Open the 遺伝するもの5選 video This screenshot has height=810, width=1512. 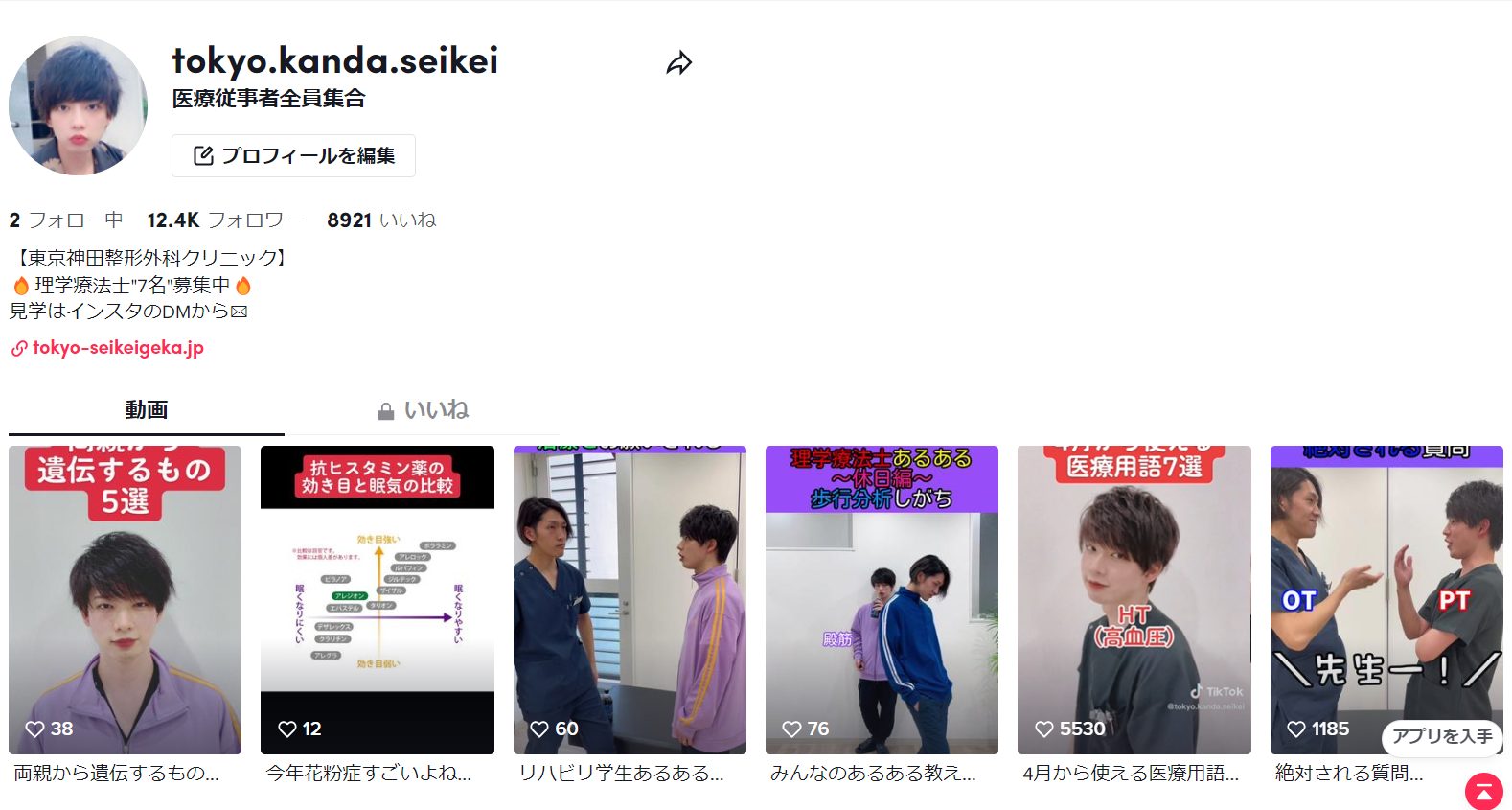(125, 599)
